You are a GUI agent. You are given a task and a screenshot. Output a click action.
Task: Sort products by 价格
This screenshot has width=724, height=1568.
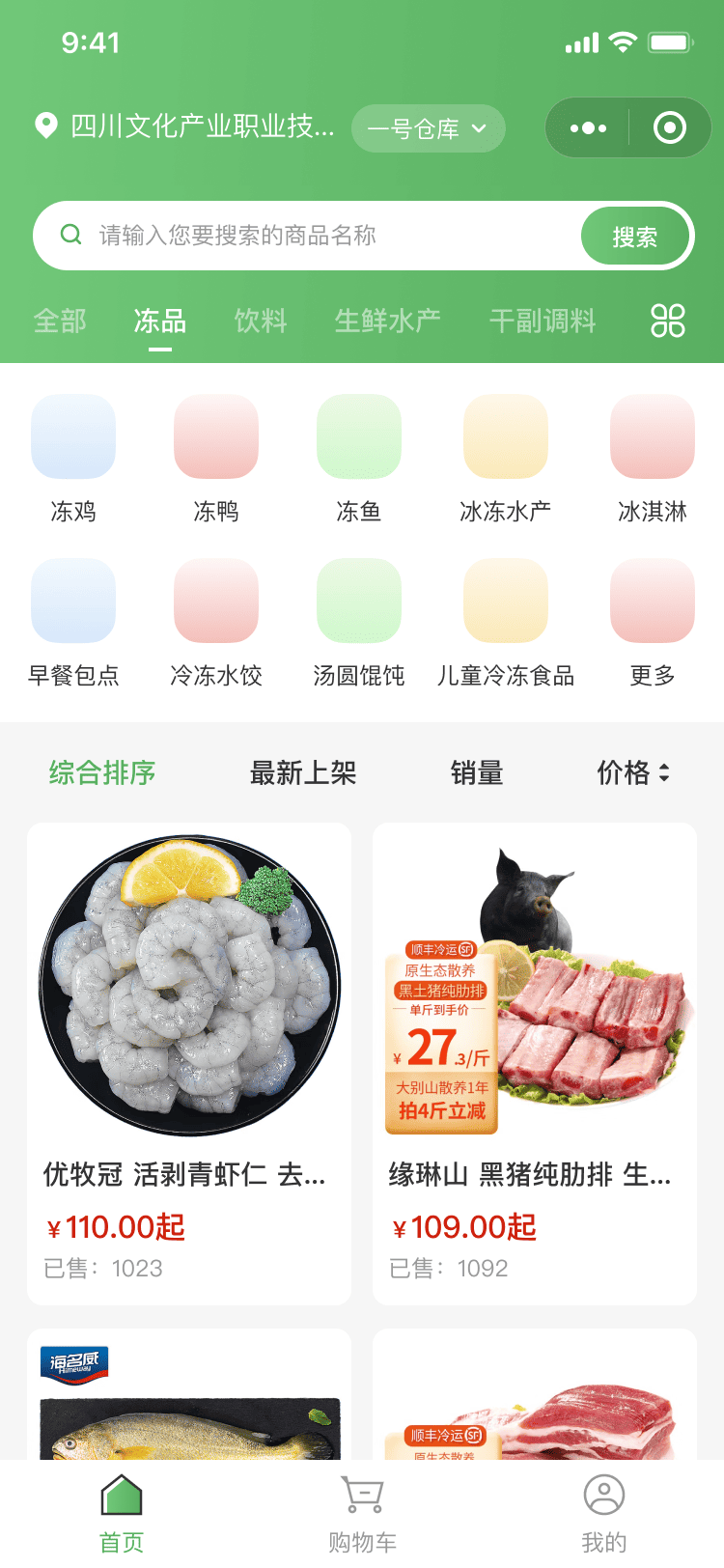[632, 772]
